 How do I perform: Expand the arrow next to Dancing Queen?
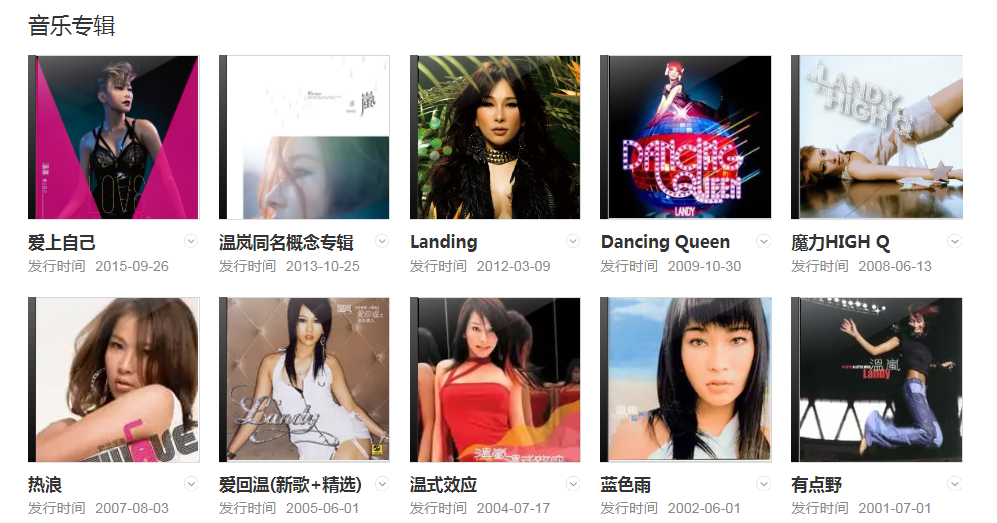tap(764, 241)
